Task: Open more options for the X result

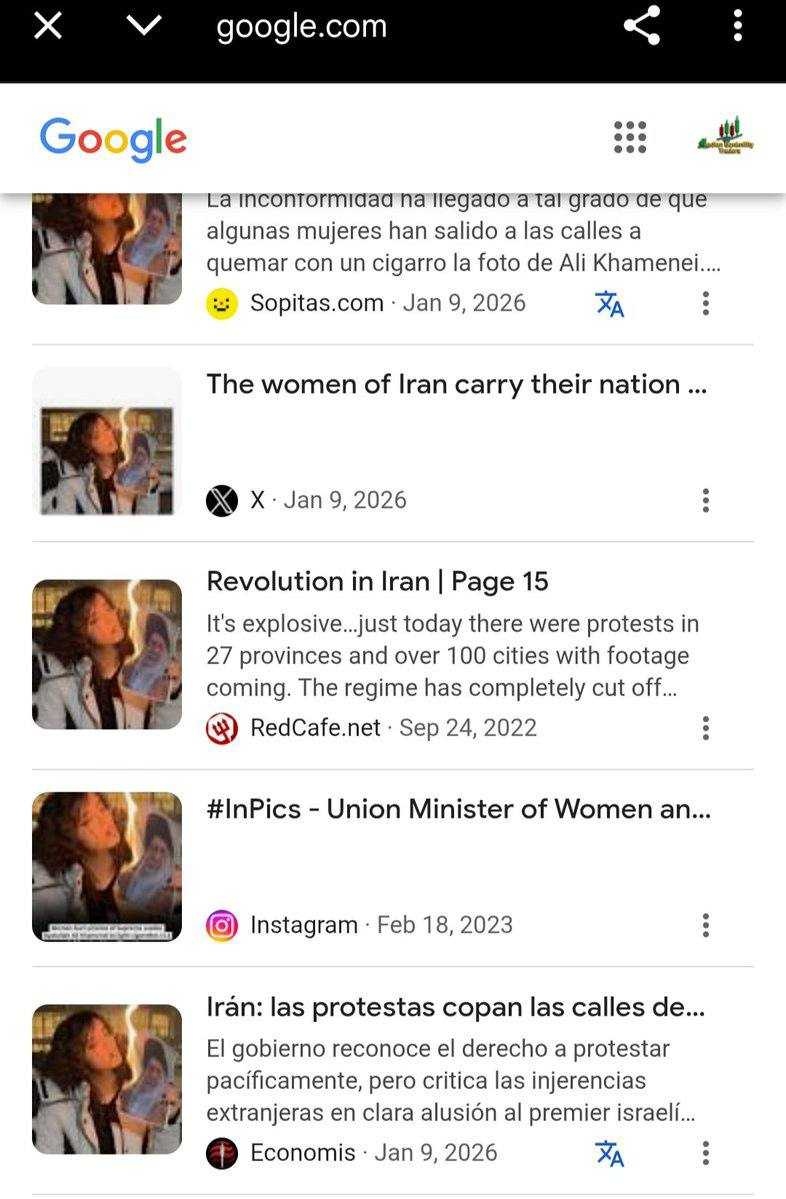Action: (x=705, y=500)
